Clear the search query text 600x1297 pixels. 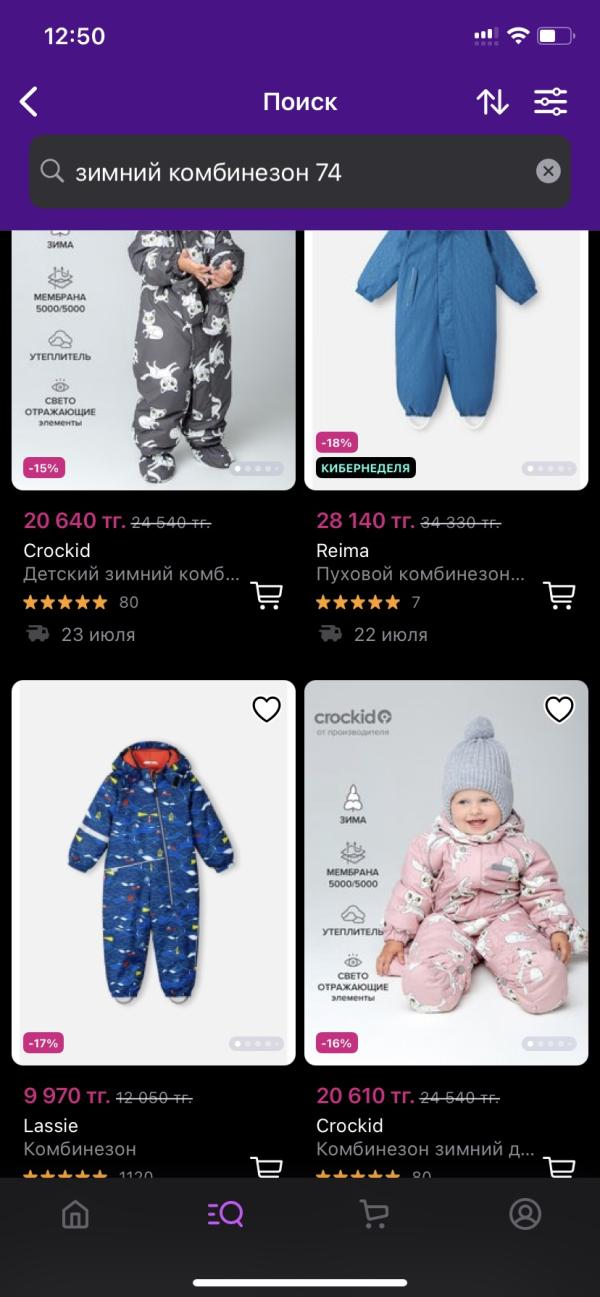click(548, 172)
